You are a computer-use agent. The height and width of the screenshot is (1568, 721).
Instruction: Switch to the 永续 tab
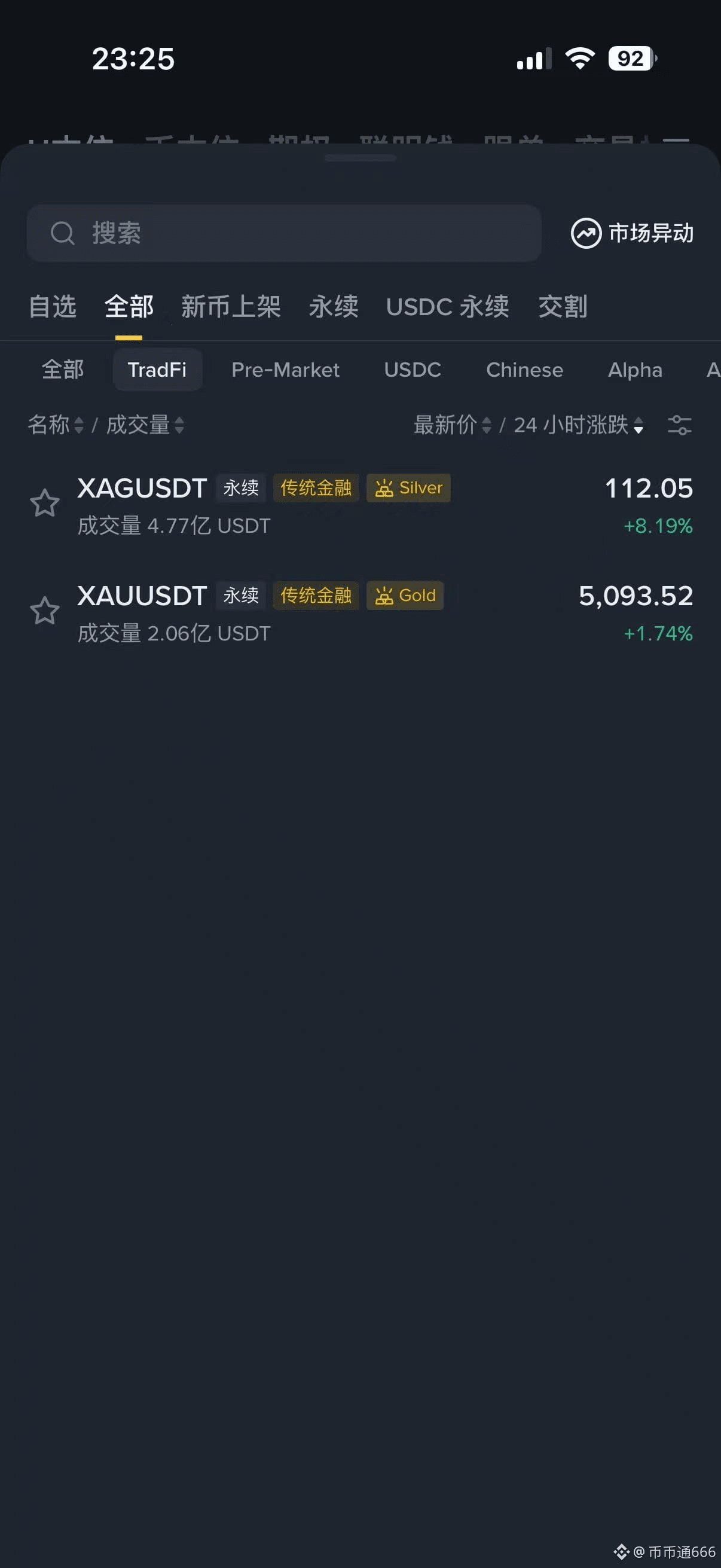tap(333, 306)
